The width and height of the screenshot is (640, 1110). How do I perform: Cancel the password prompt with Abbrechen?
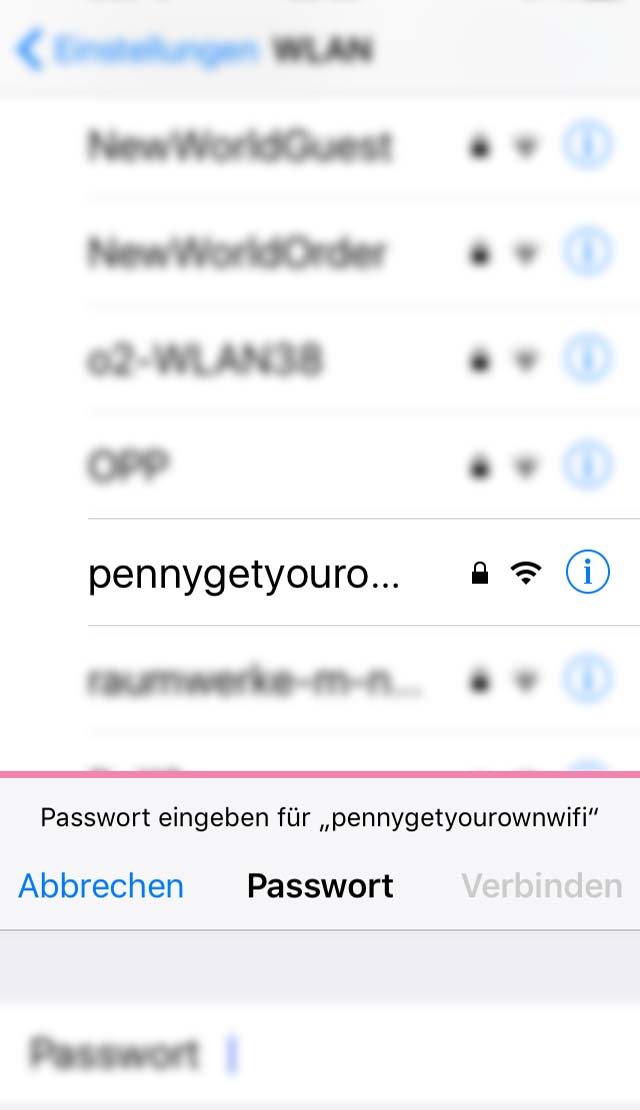point(101,886)
